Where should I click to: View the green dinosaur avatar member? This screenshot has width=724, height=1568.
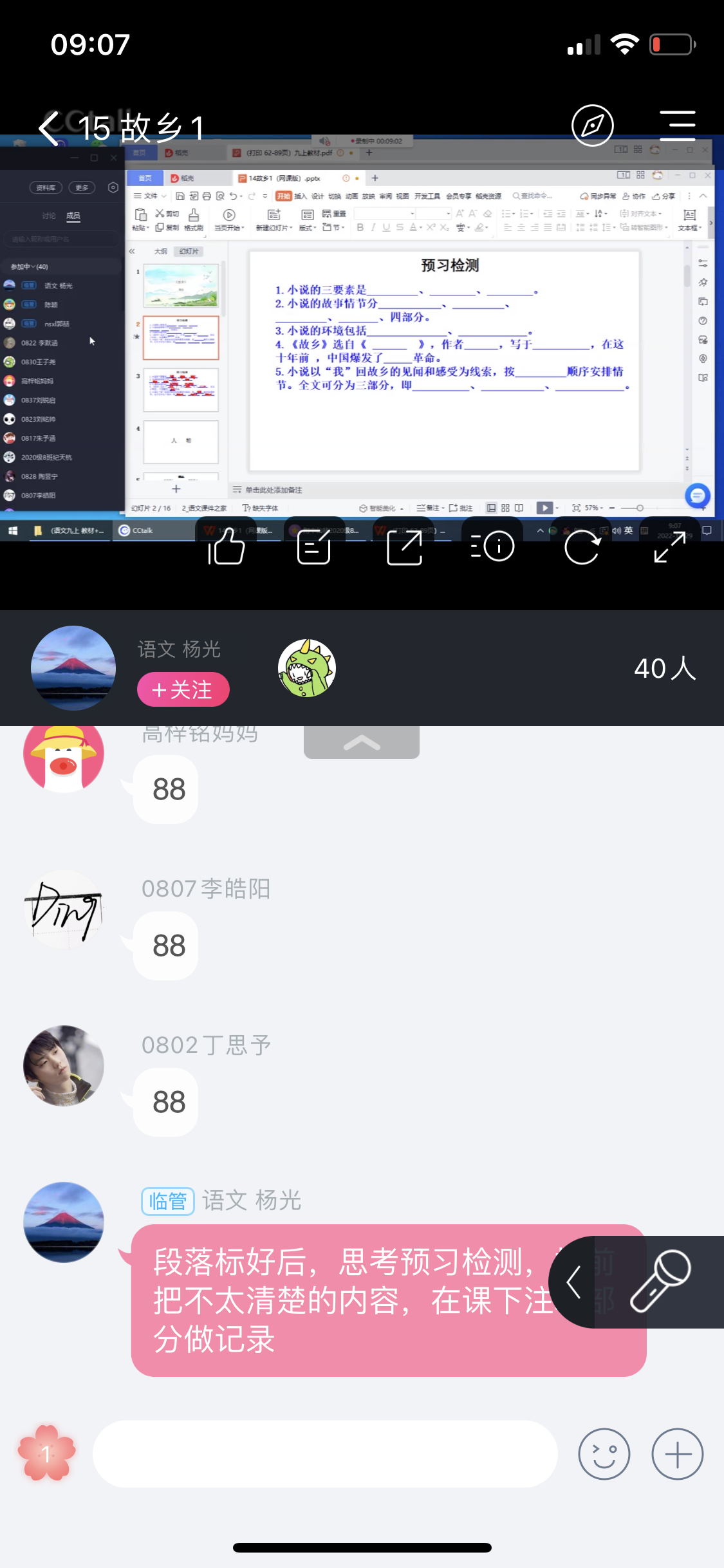(x=306, y=667)
